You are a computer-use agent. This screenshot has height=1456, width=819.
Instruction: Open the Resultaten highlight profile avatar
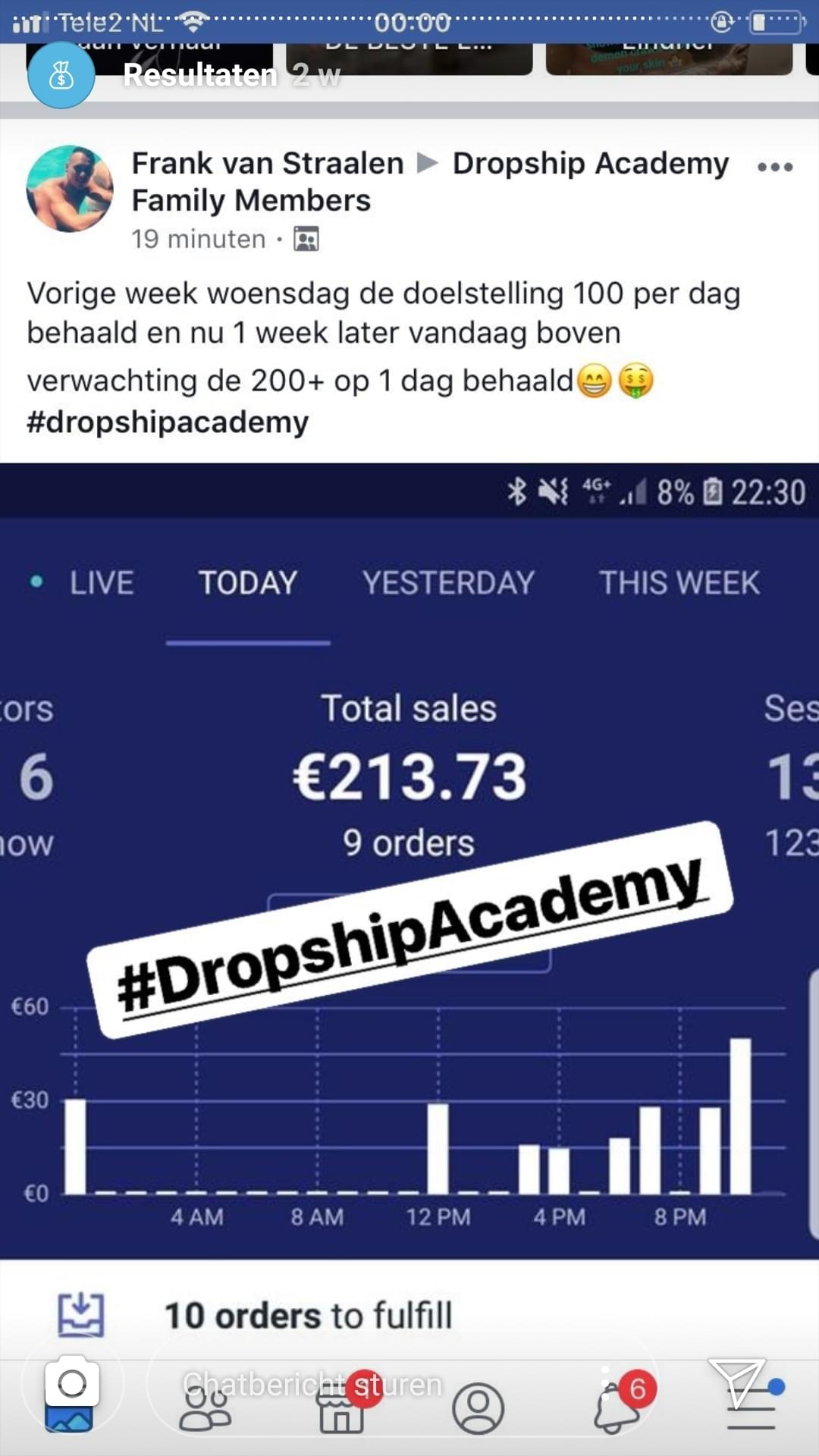(61, 75)
